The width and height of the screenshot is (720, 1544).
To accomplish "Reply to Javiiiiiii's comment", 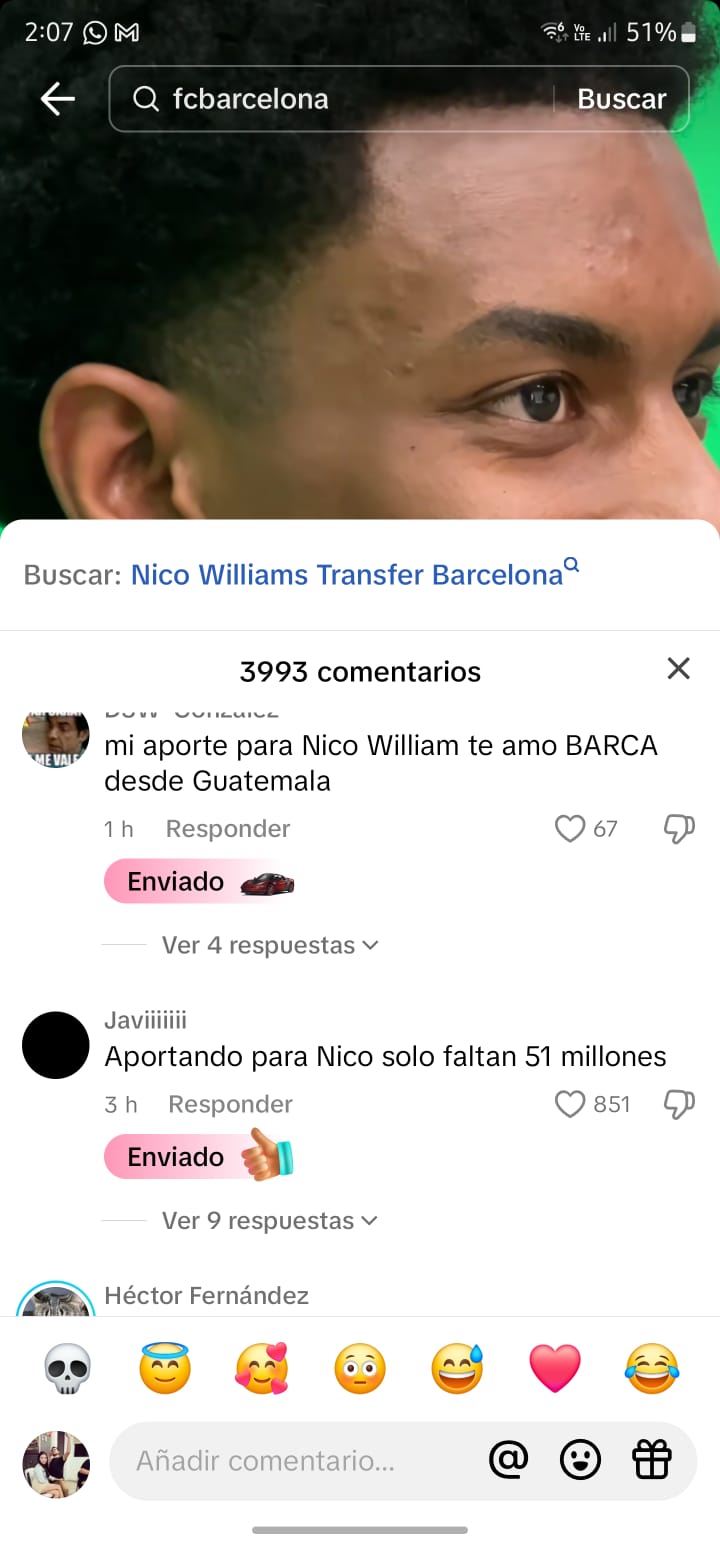I will click(230, 1104).
